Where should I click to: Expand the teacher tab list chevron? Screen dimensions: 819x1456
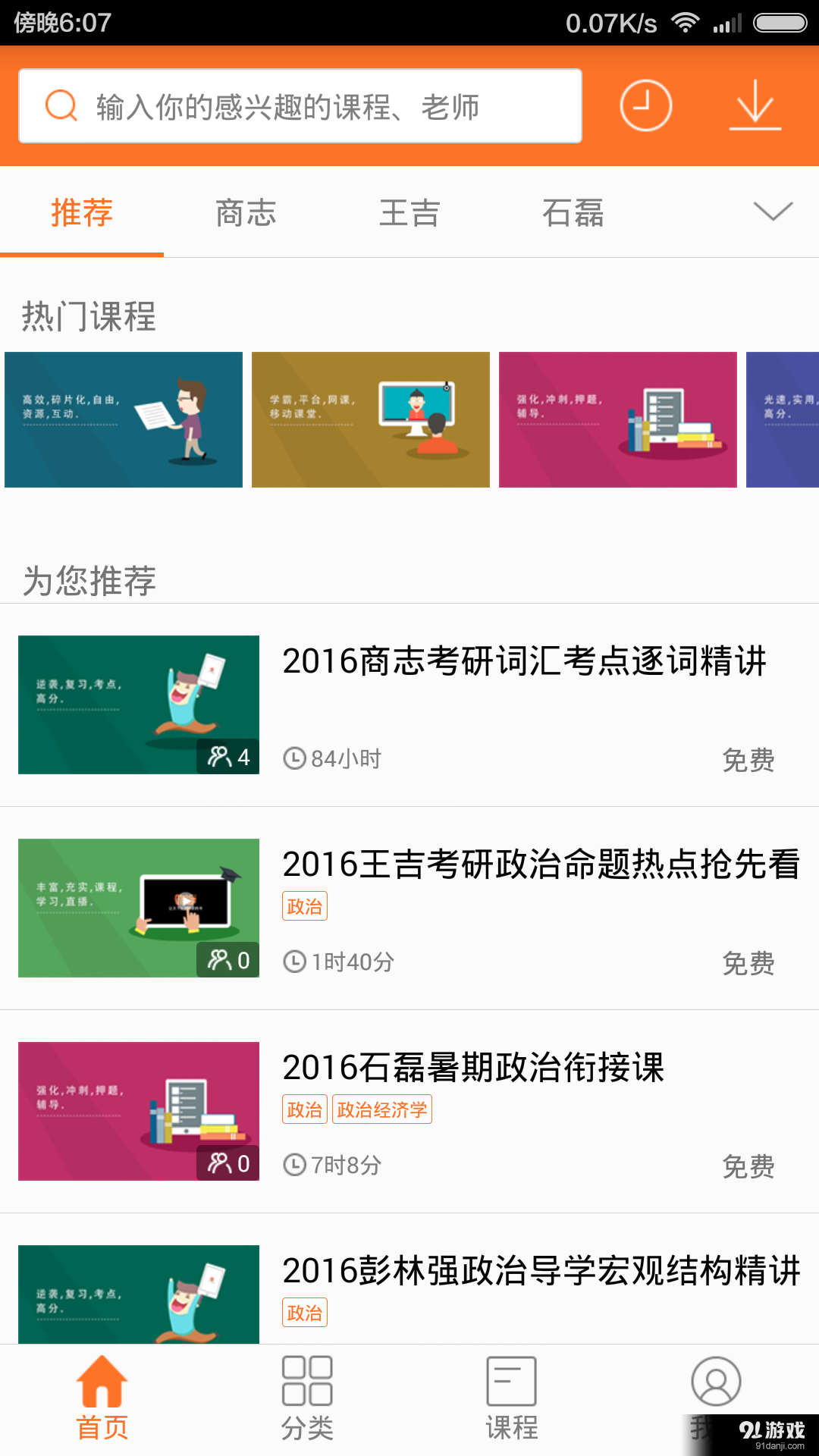[771, 213]
